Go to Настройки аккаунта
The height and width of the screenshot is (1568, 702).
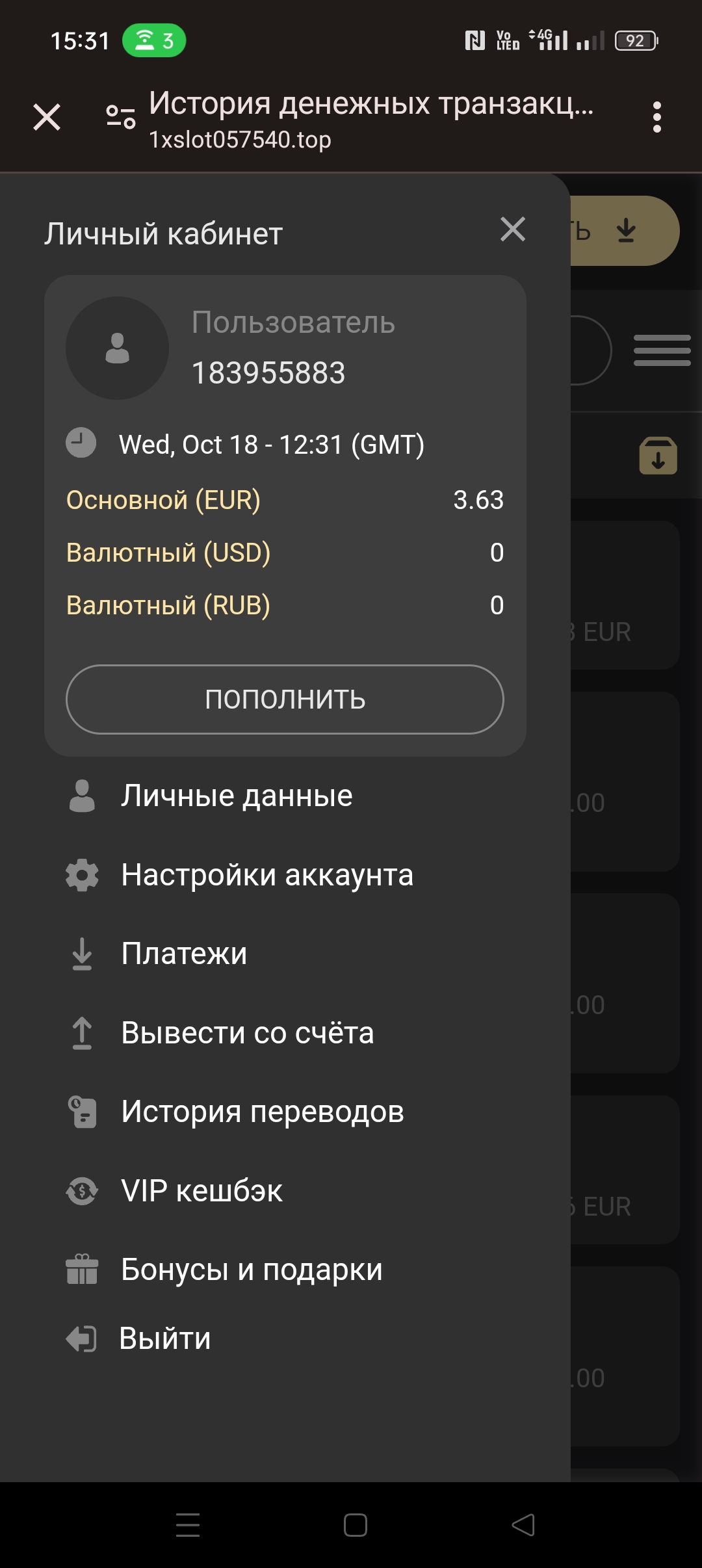266,875
